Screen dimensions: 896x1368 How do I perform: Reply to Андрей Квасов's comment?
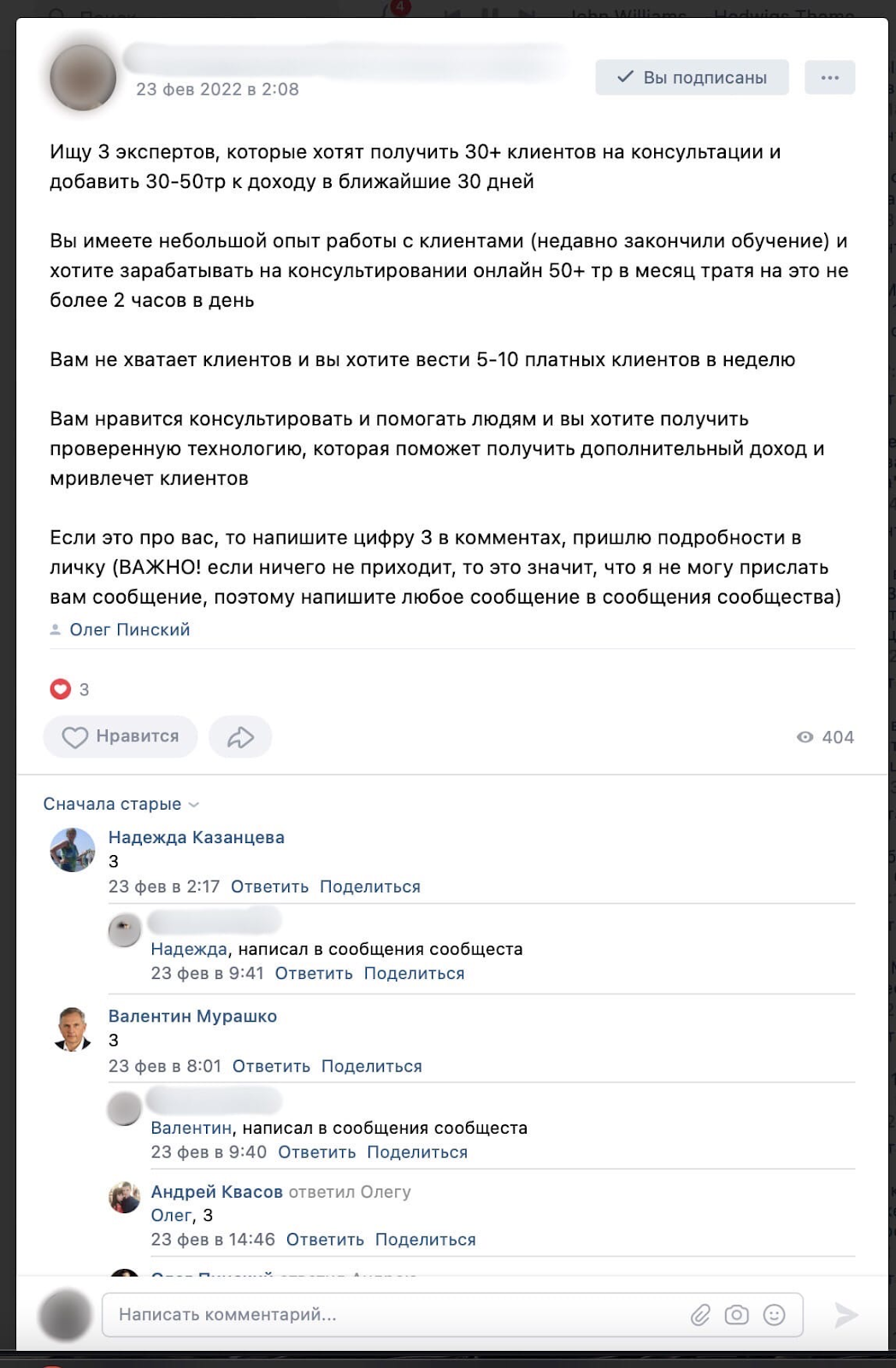coord(325,1239)
